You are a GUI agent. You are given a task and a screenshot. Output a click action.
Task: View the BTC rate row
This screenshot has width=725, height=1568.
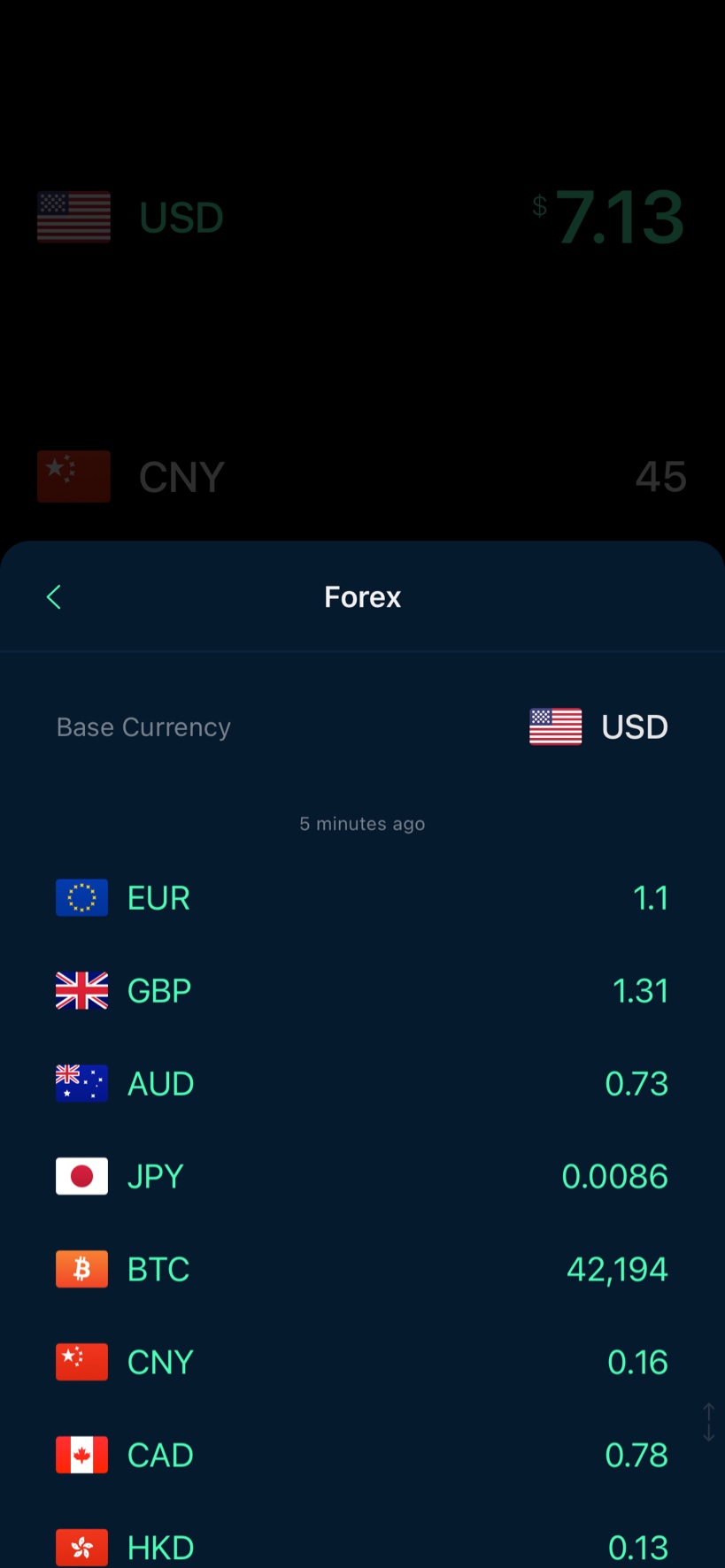[362, 1270]
